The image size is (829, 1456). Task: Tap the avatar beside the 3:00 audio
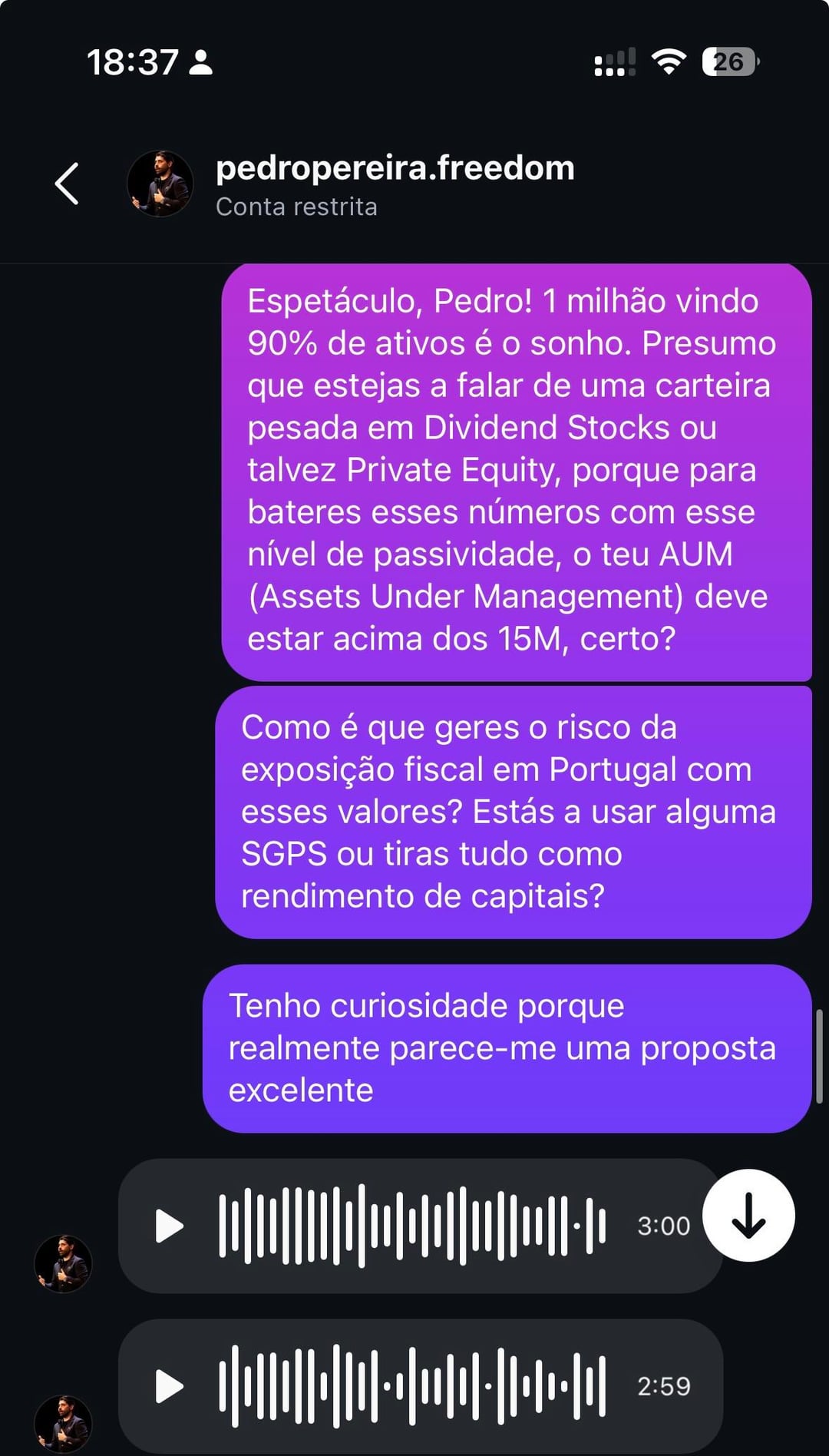[64, 1263]
